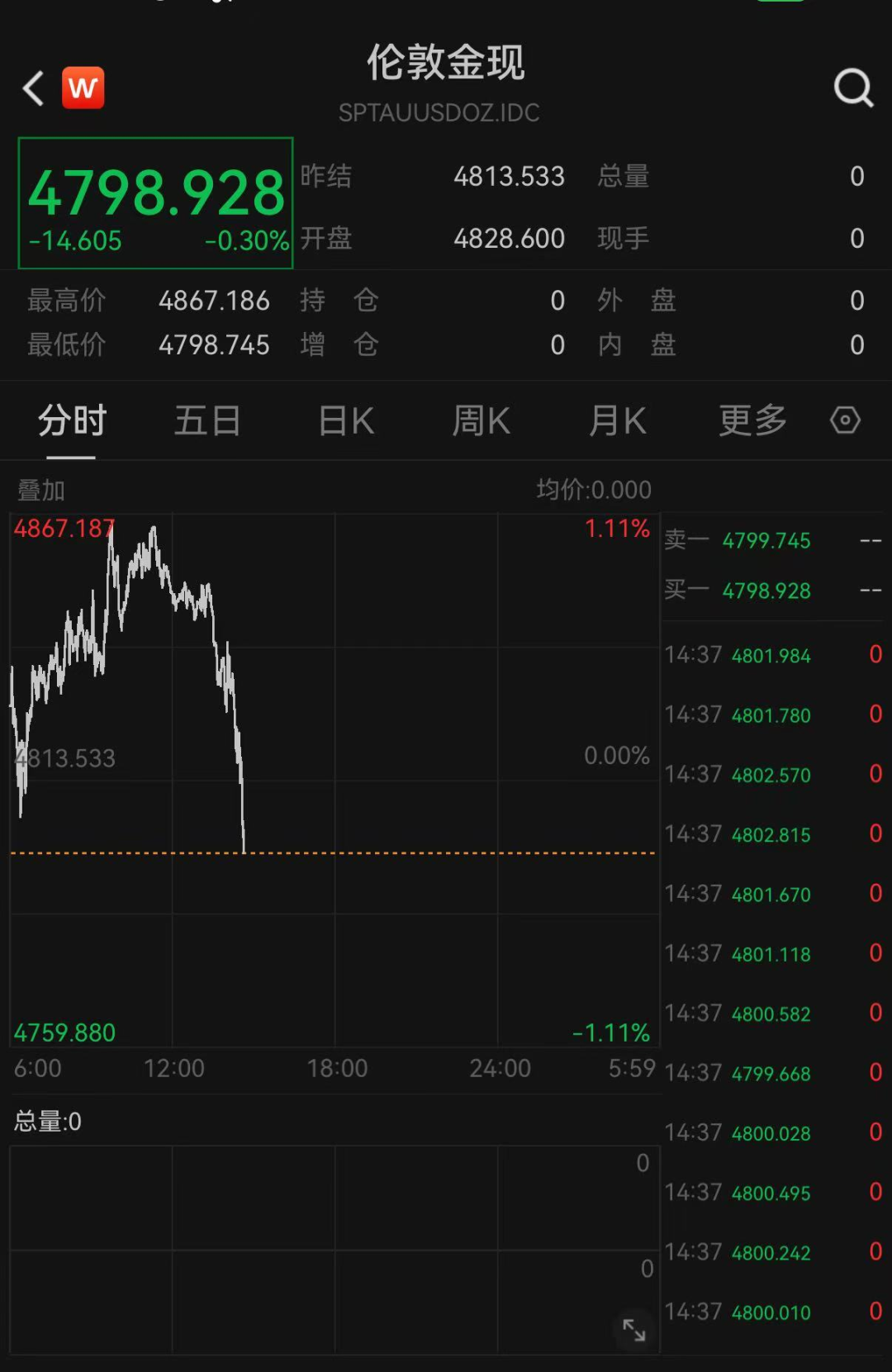Open the red W app icon
The image size is (892, 1372).
point(83,88)
